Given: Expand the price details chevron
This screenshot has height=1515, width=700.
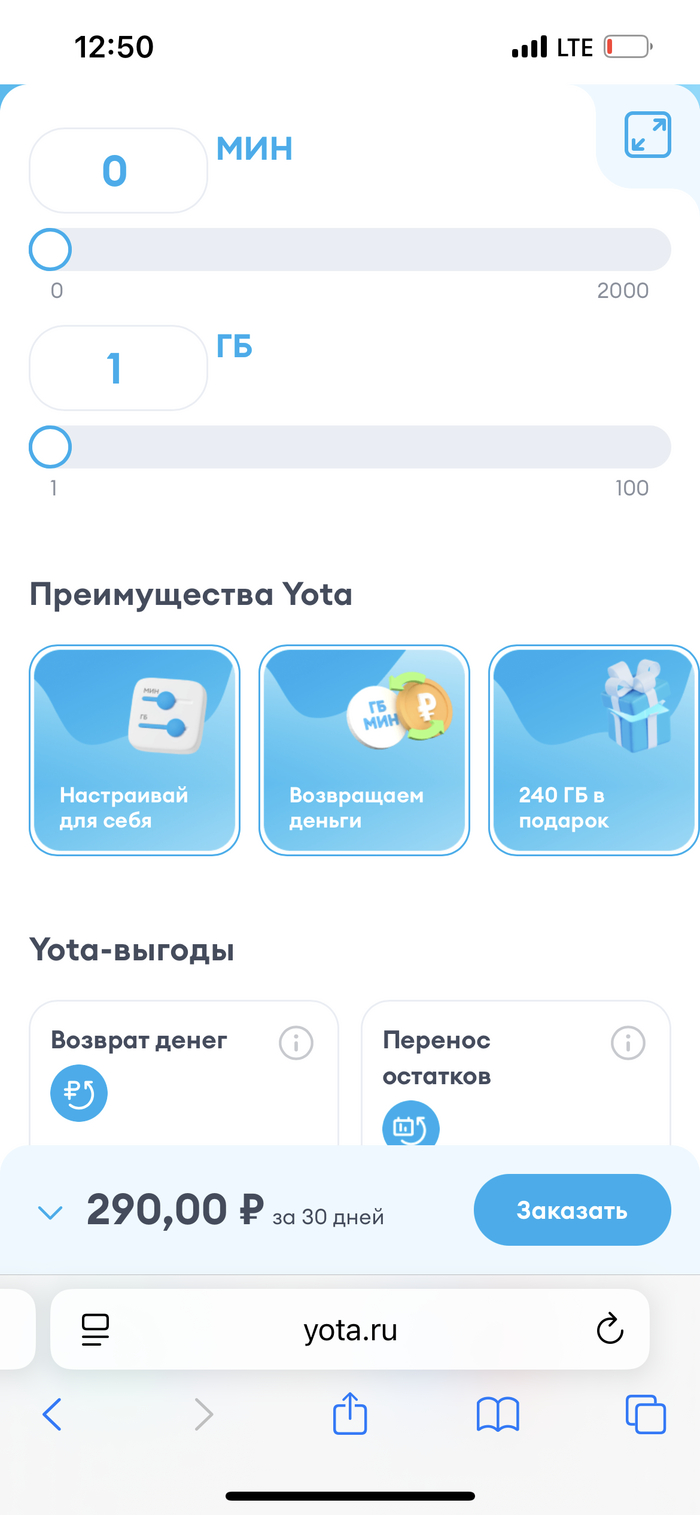Looking at the screenshot, I should coord(50,1212).
